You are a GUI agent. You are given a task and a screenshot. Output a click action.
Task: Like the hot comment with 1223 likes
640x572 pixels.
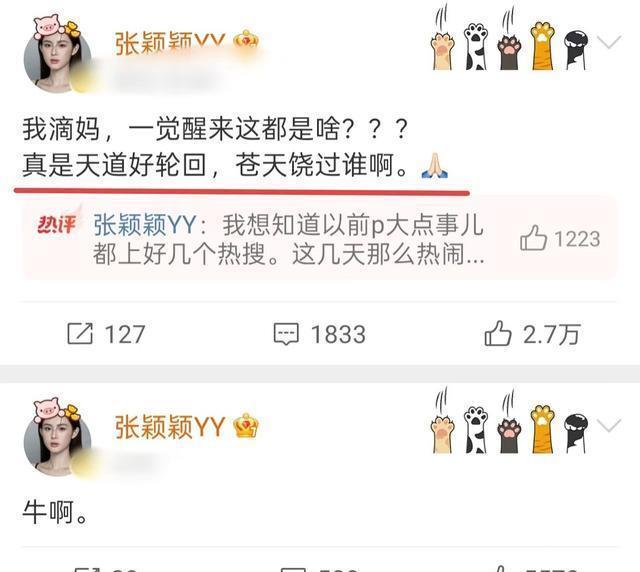point(560,239)
